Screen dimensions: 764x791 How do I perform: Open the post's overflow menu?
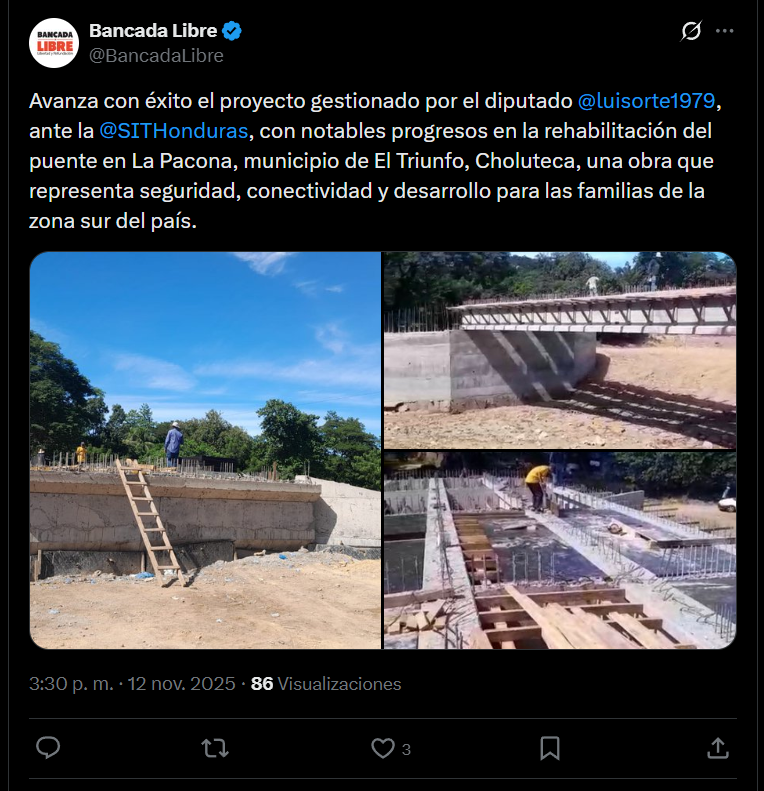click(x=724, y=32)
